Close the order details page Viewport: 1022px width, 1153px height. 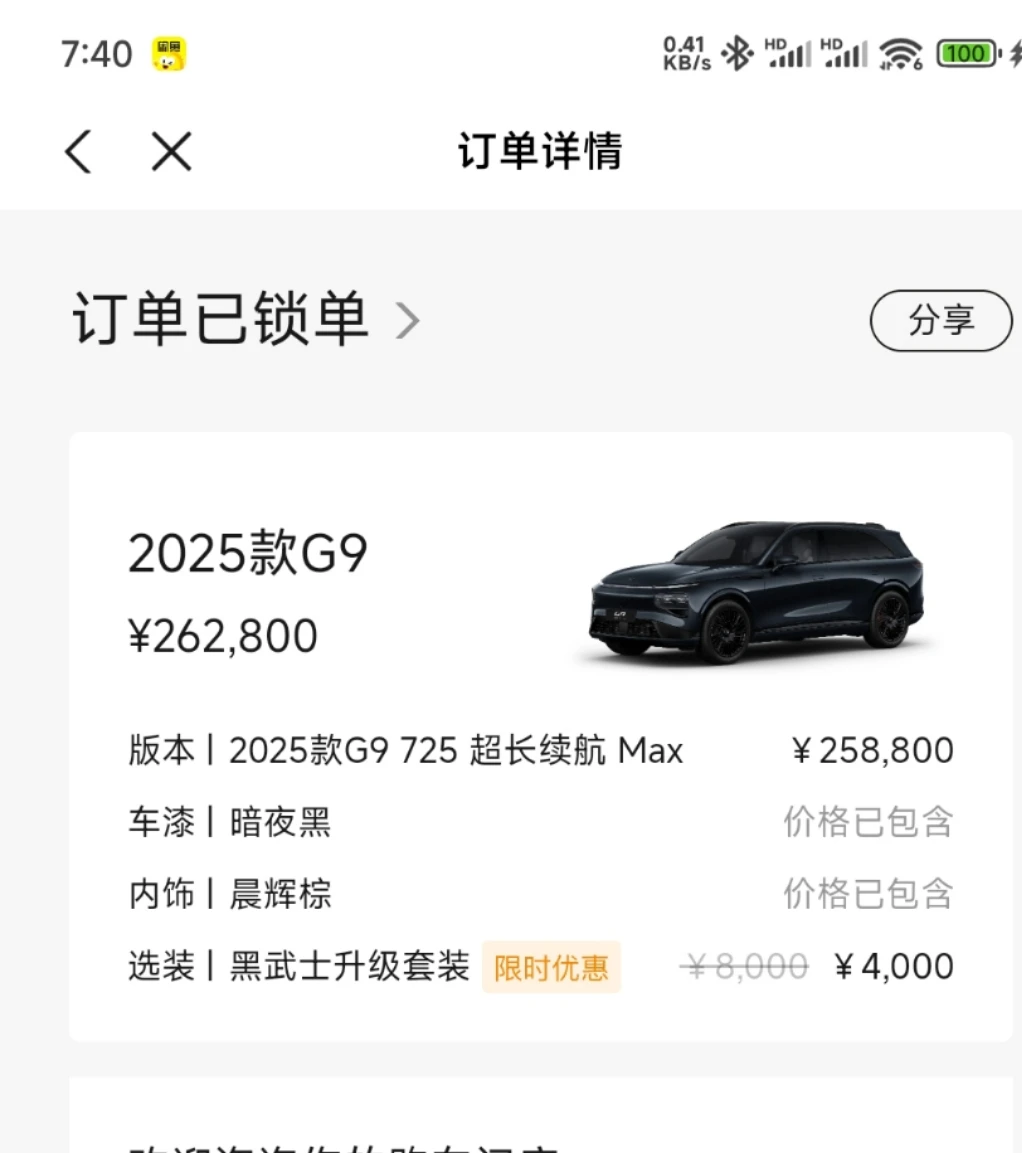pos(171,152)
